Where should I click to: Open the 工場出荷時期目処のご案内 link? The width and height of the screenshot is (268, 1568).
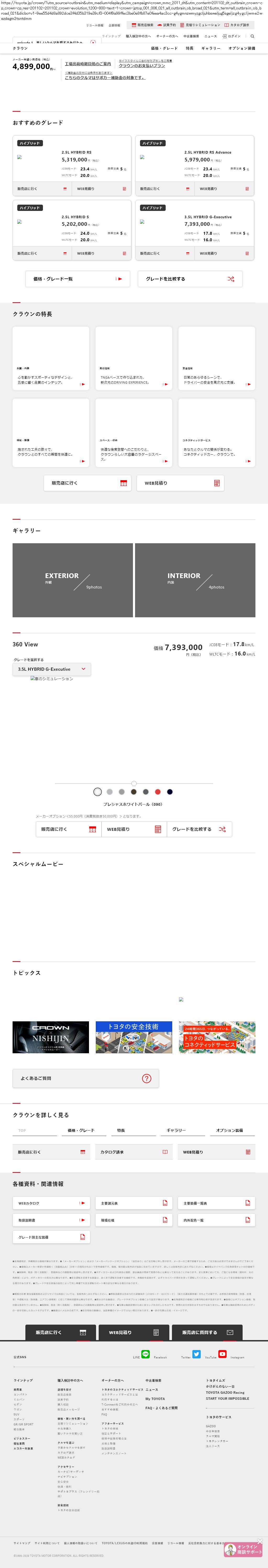click(x=88, y=64)
